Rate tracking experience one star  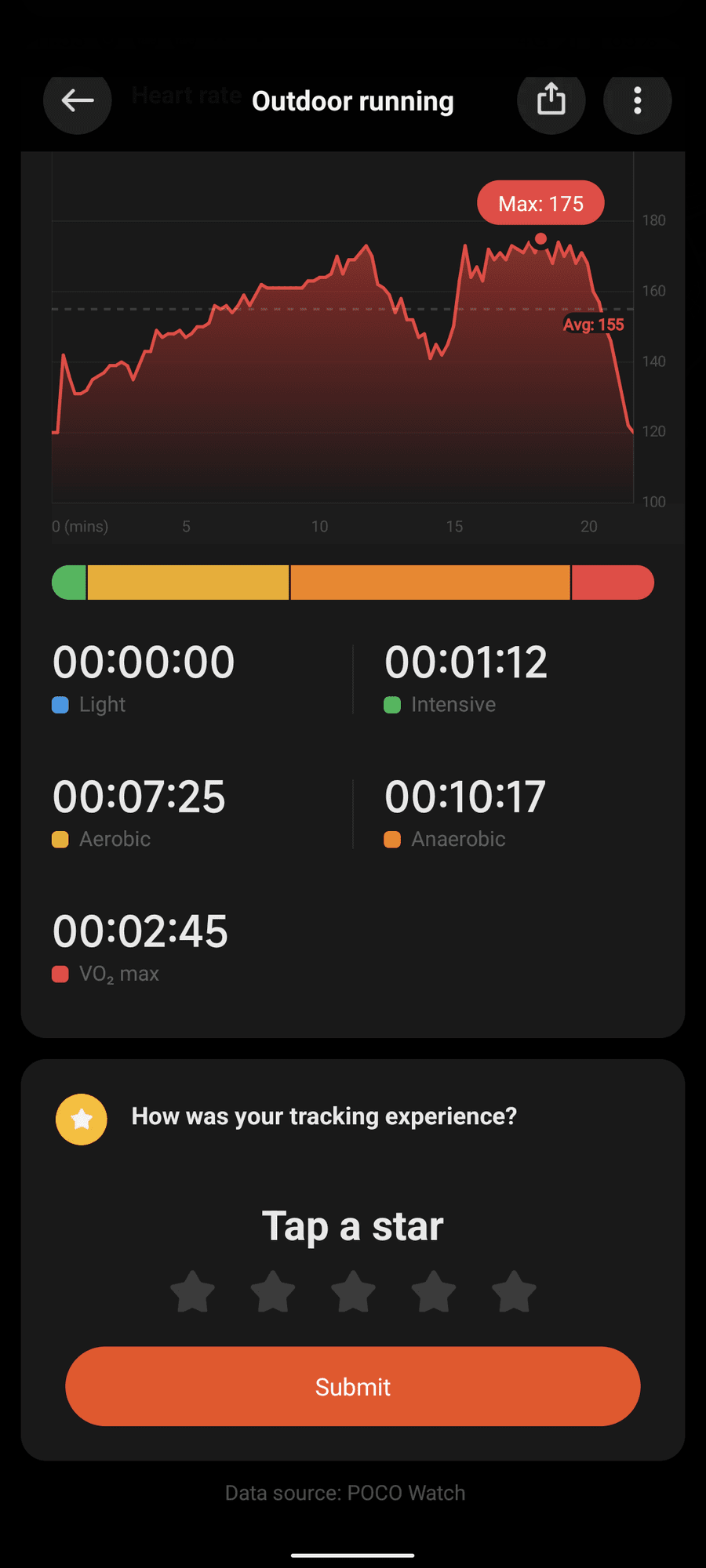(192, 1292)
